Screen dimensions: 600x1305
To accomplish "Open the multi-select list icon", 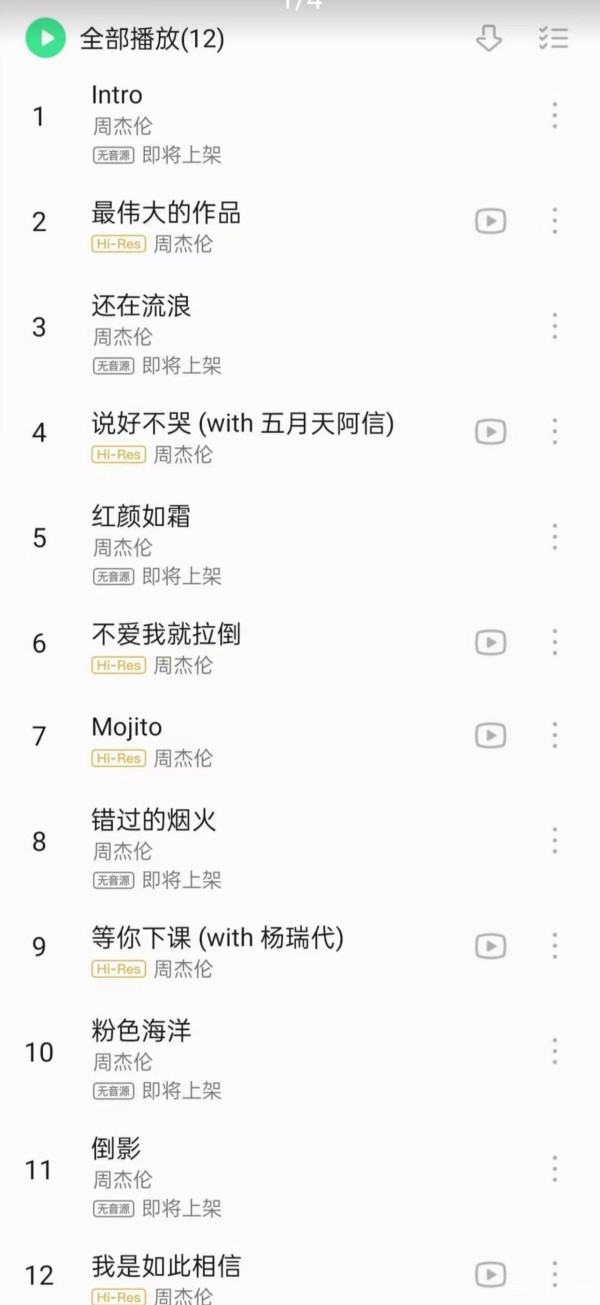I will (x=553, y=39).
